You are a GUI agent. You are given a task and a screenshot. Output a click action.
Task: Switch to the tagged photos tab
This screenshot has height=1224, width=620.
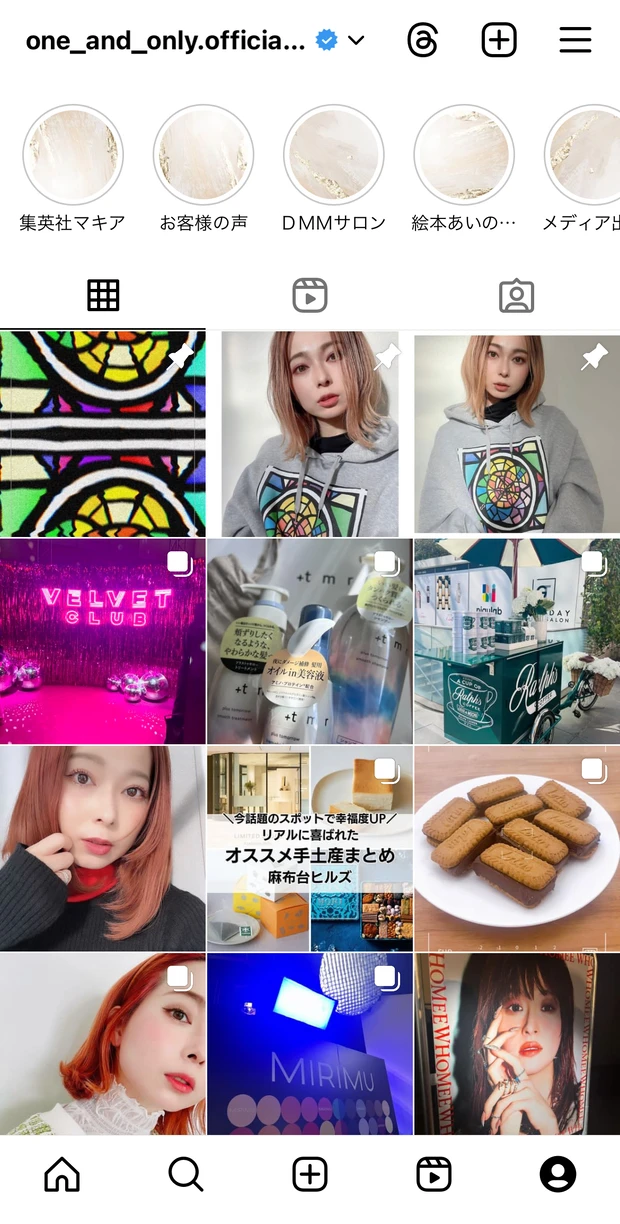pyautogui.click(x=516, y=295)
